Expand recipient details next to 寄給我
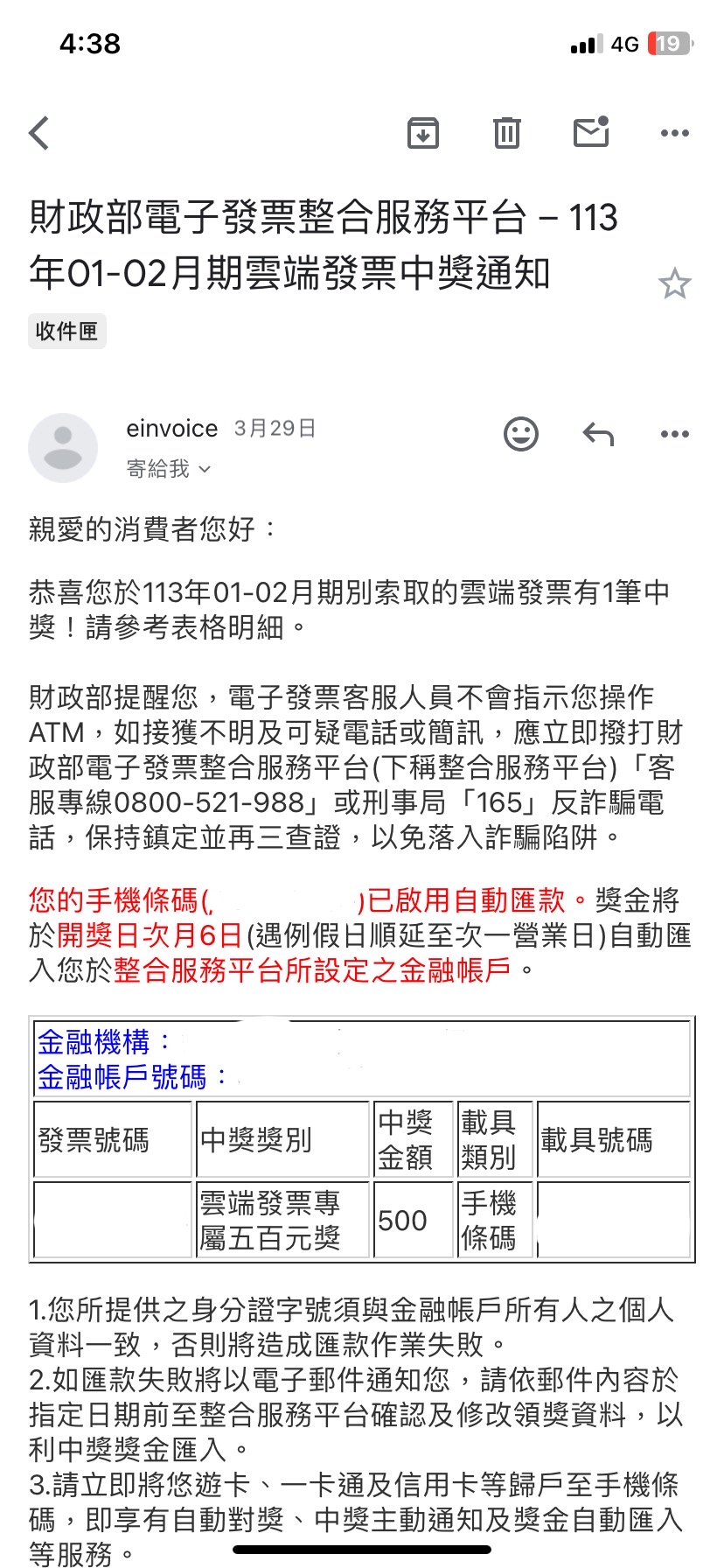This screenshot has width=724, height=1568. pyautogui.click(x=205, y=470)
